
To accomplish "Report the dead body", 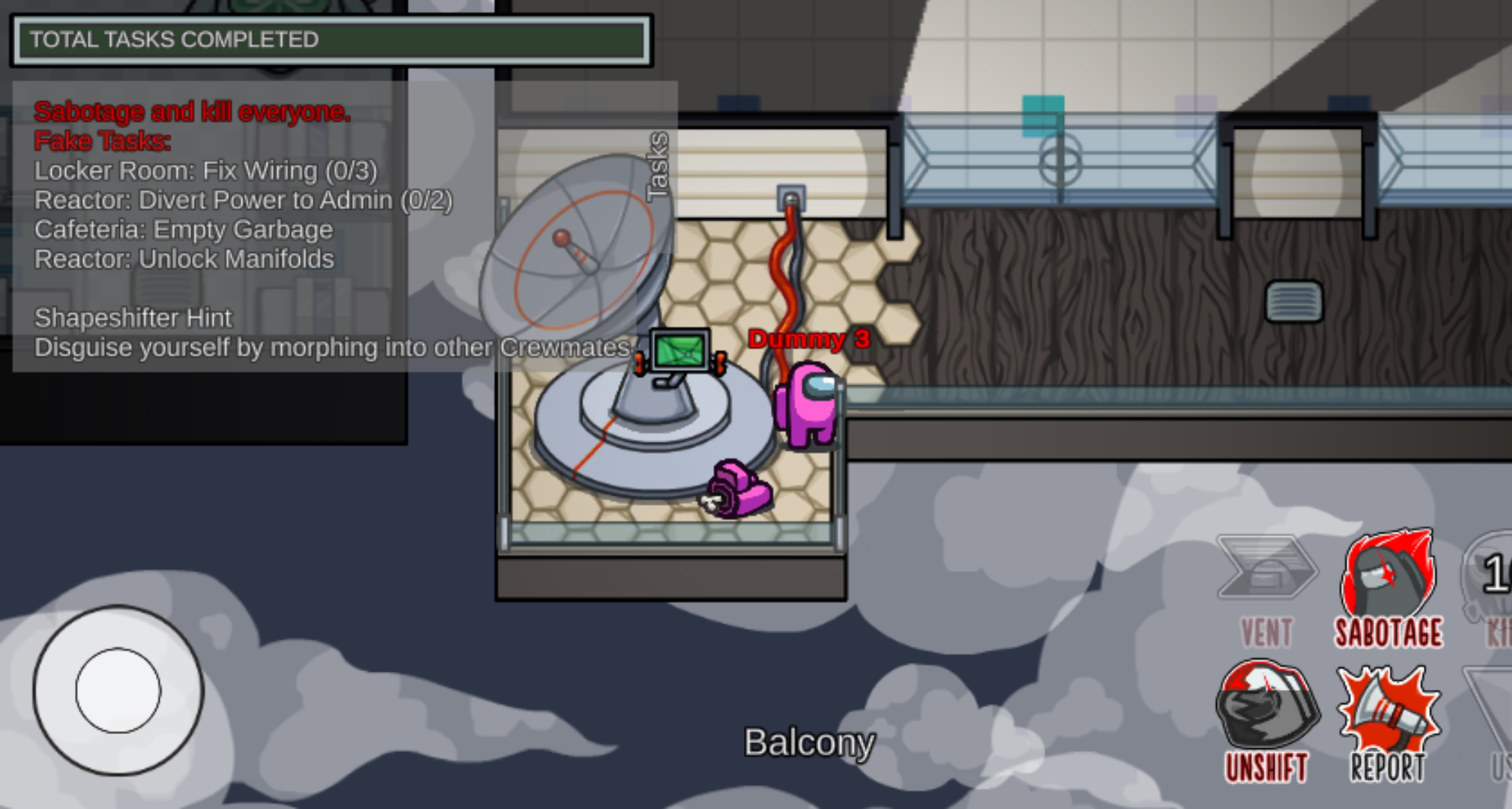I will click(x=1388, y=723).
